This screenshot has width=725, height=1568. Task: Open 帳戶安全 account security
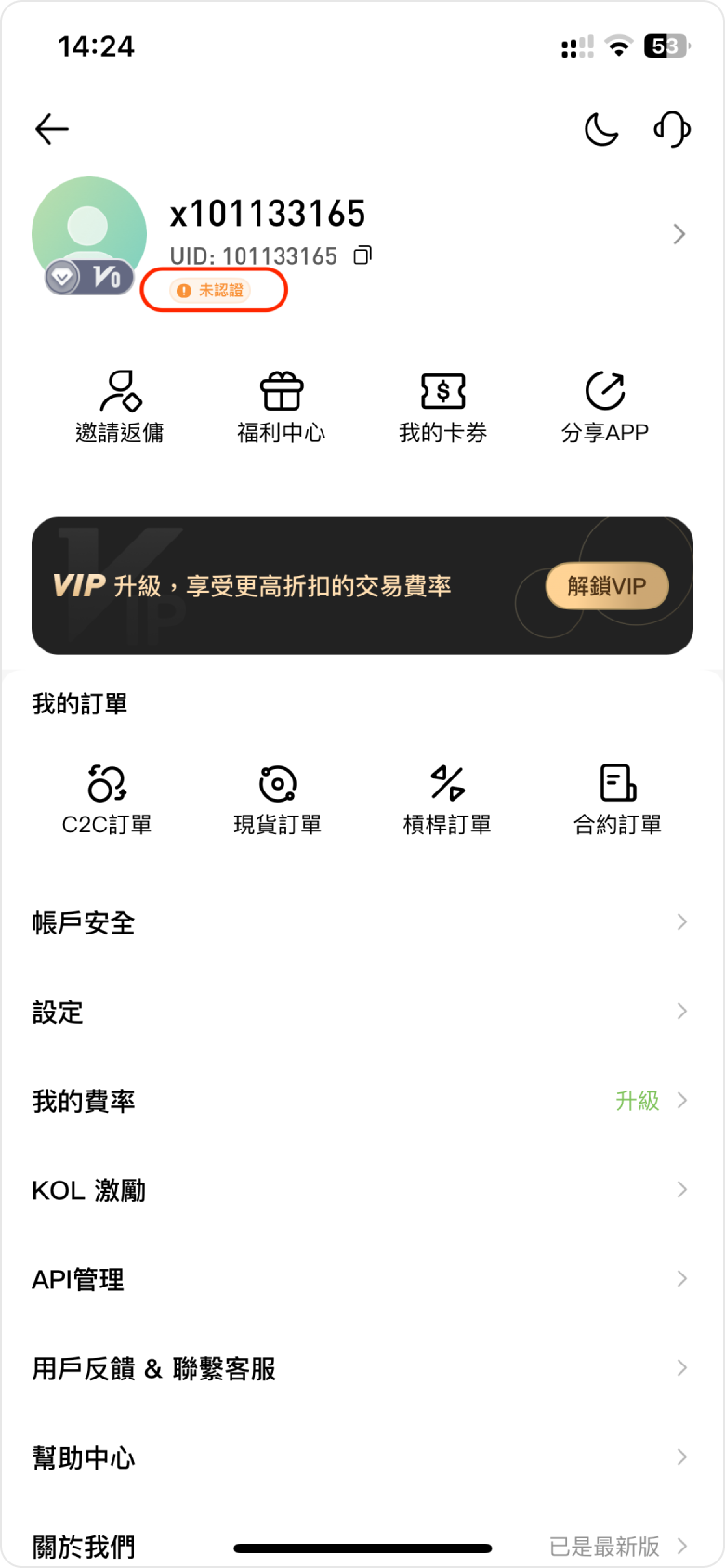pyautogui.click(x=362, y=922)
